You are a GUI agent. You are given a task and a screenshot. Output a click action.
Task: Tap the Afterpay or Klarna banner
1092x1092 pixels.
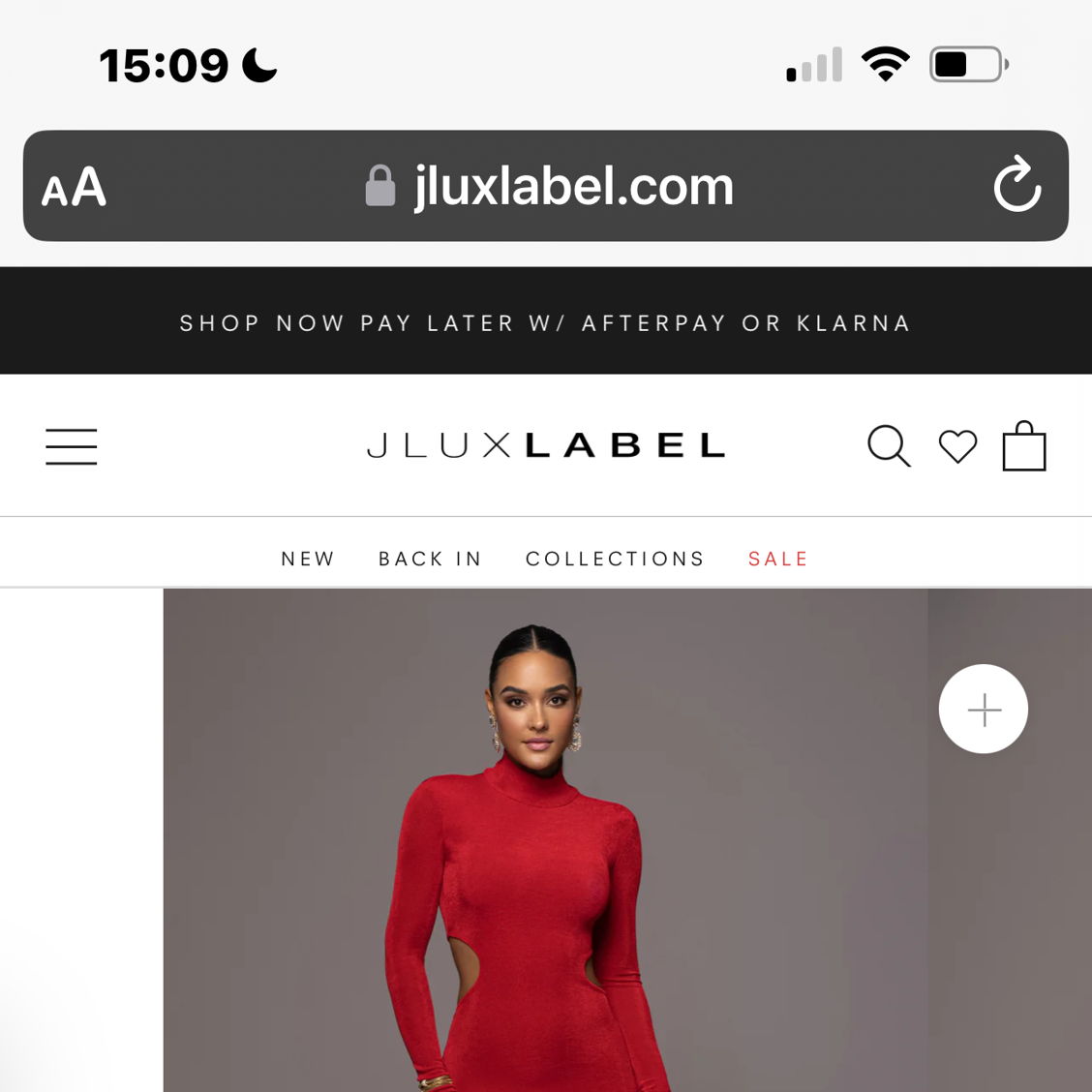coord(546,322)
